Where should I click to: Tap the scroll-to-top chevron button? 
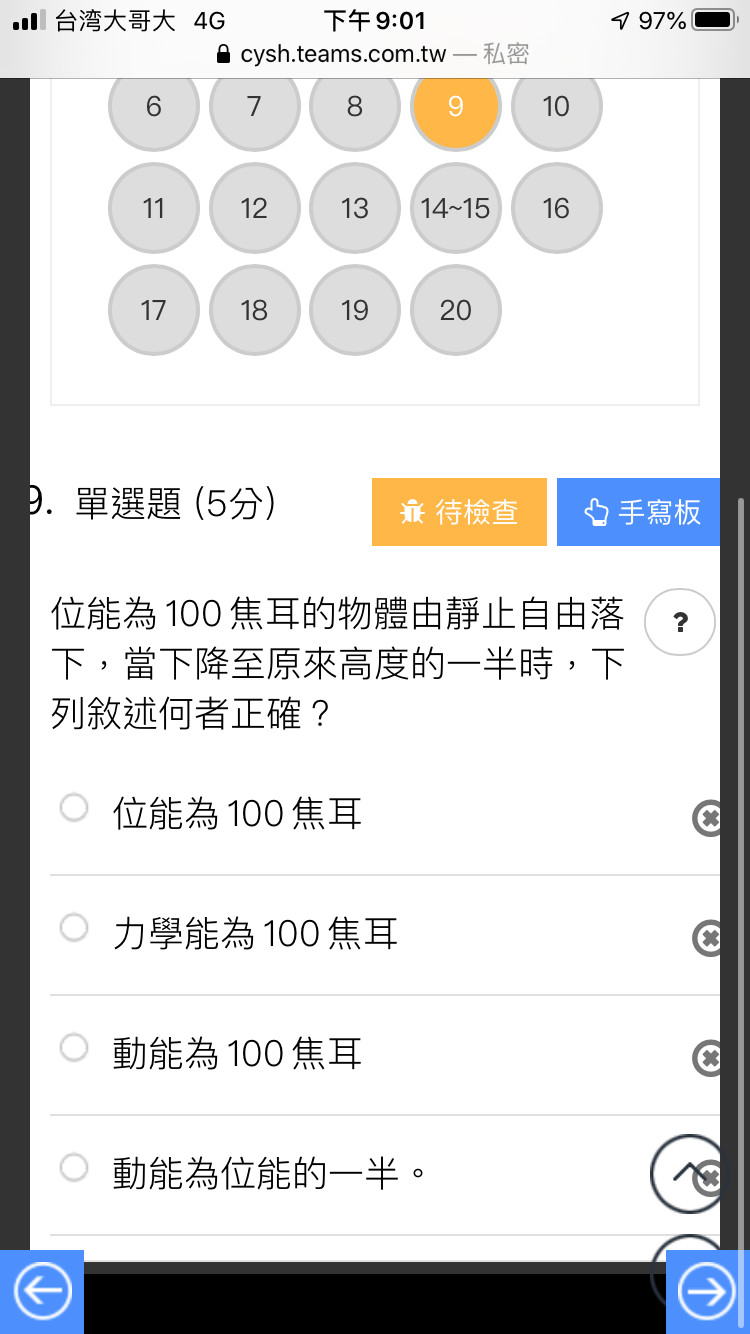click(x=686, y=1174)
